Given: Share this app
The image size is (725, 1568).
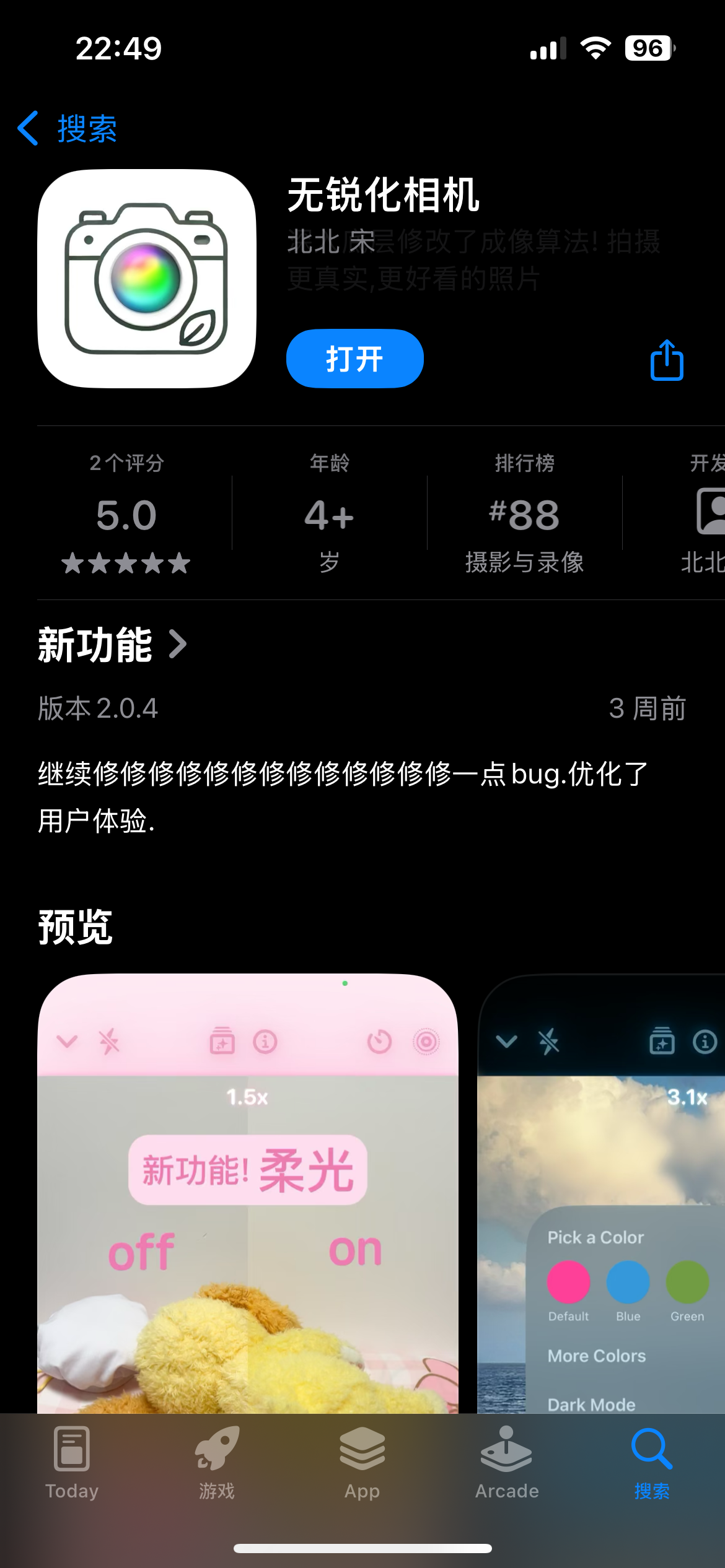Looking at the screenshot, I should 667,360.
